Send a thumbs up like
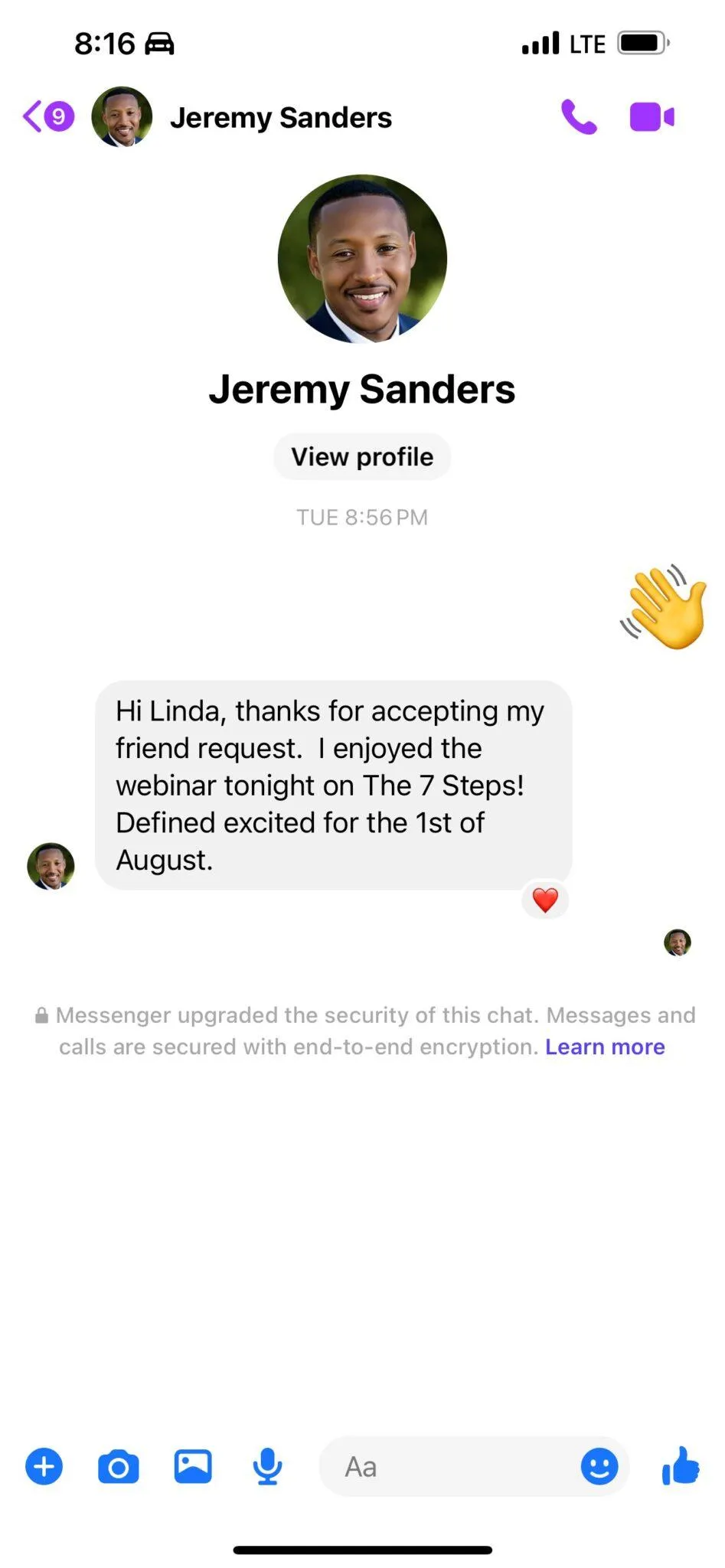Viewport: 725px width, 1568px height. click(681, 1466)
